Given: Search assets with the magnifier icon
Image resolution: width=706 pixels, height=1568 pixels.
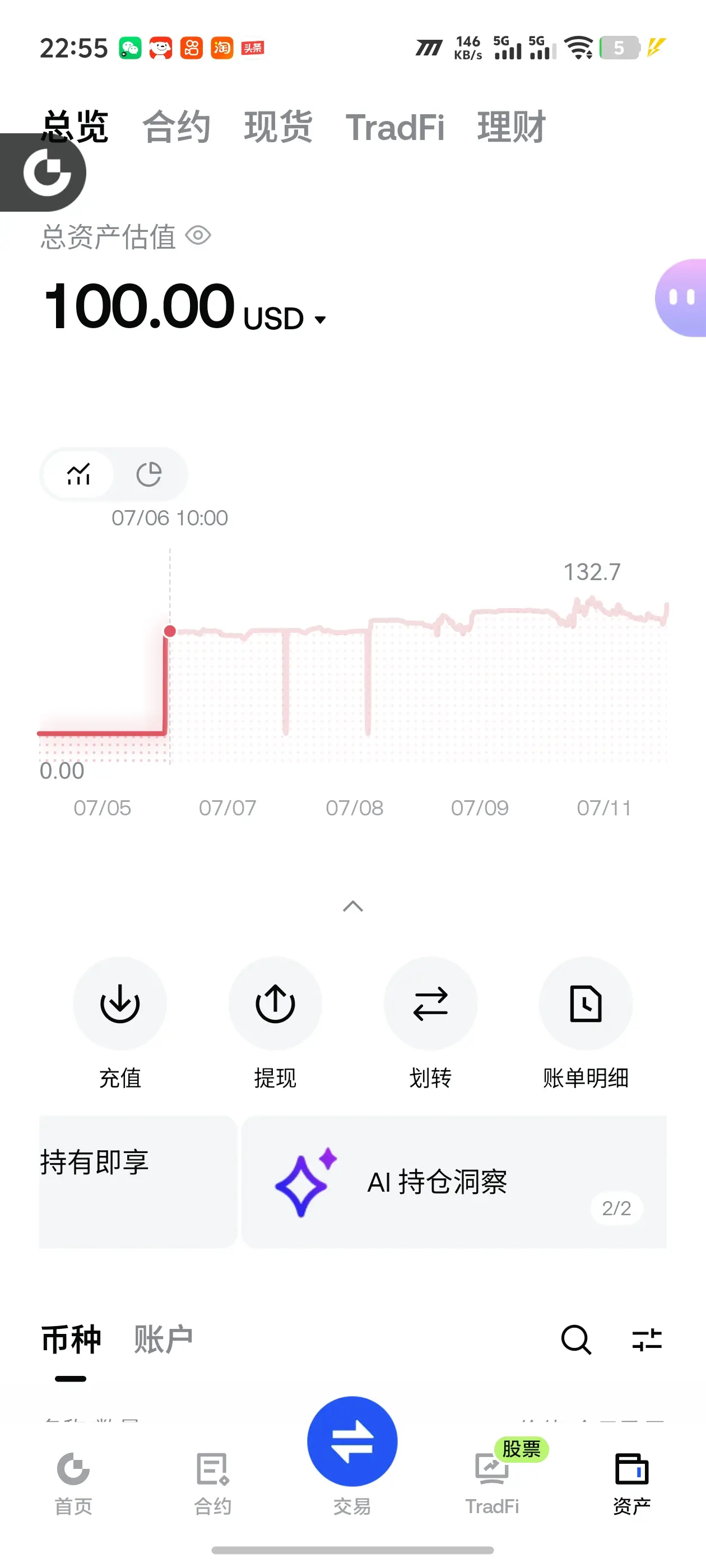Looking at the screenshot, I should click(575, 1340).
